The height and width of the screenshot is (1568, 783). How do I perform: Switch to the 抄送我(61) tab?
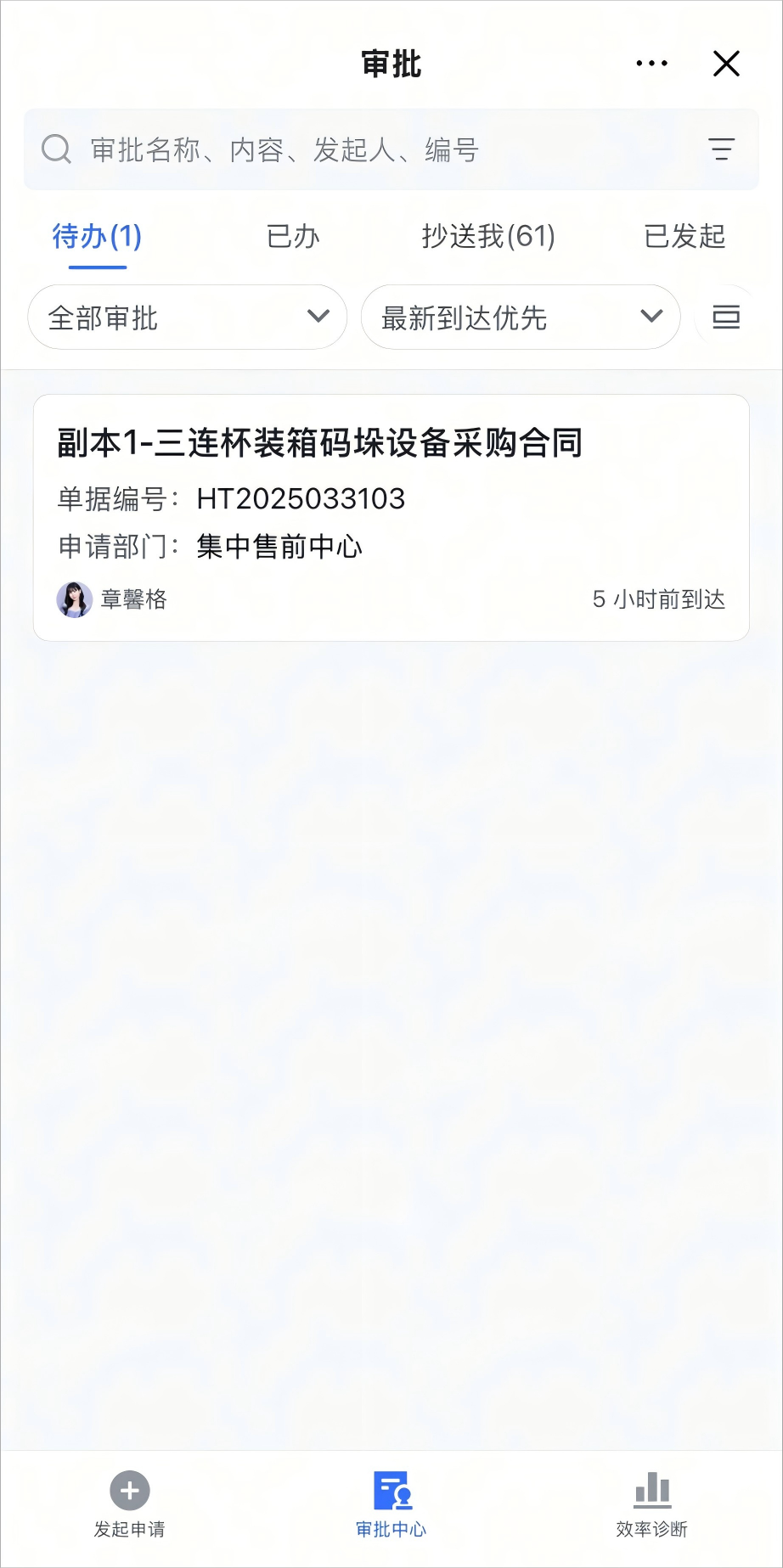pos(488,236)
